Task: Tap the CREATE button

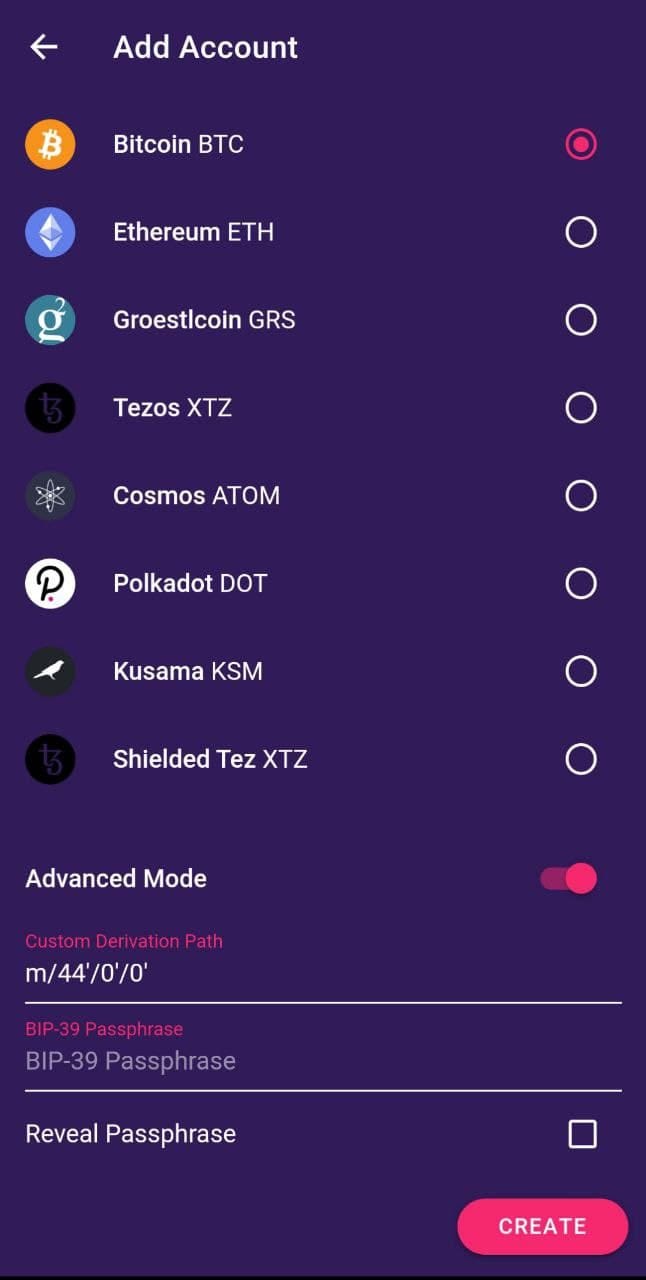Action: pyautogui.click(x=542, y=1226)
